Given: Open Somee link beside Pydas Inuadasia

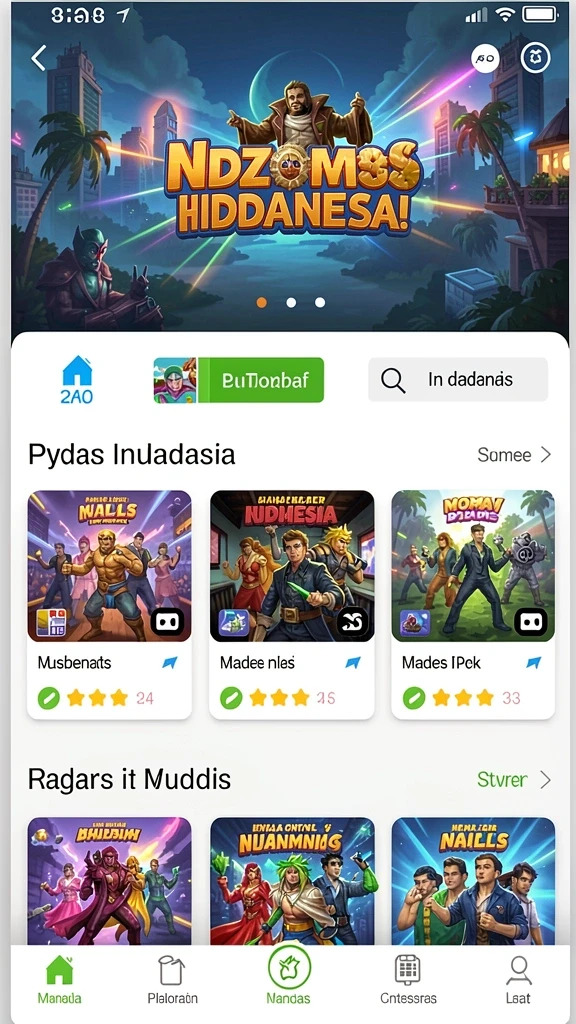Looking at the screenshot, I should (515, 455).
